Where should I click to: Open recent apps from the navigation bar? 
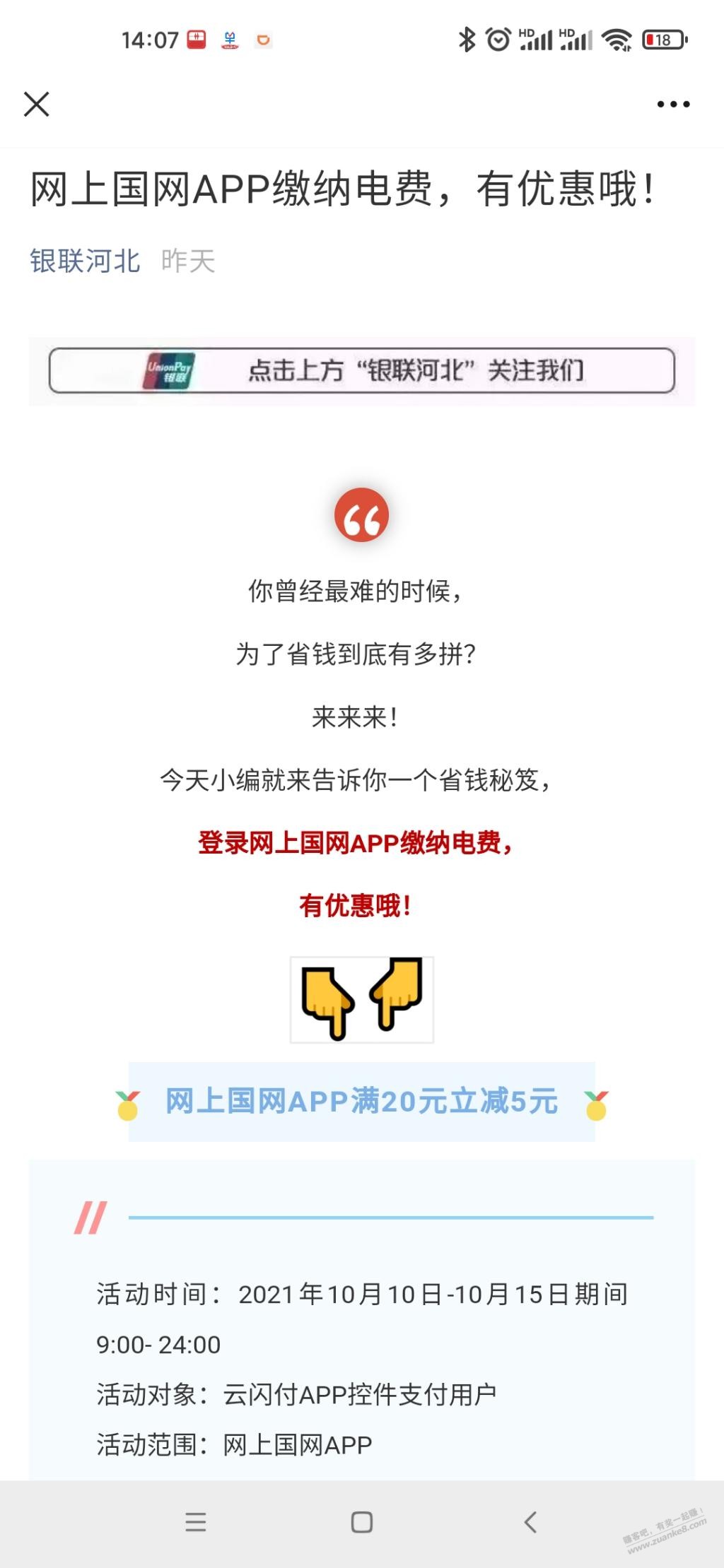pyautogui.click(x=195, y=1521)
